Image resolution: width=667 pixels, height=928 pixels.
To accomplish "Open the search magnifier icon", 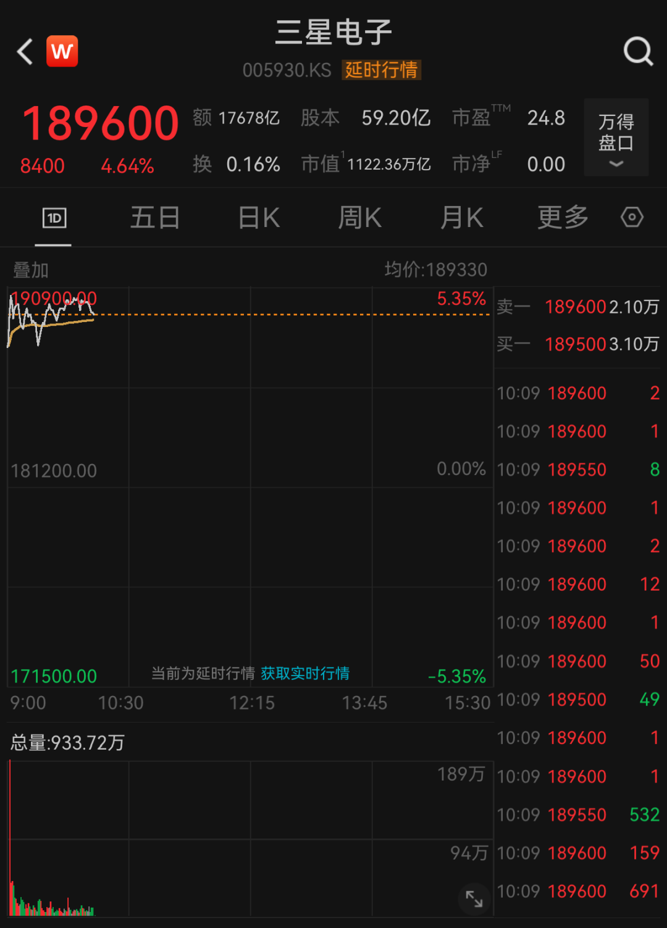I will tap(638, 51).
